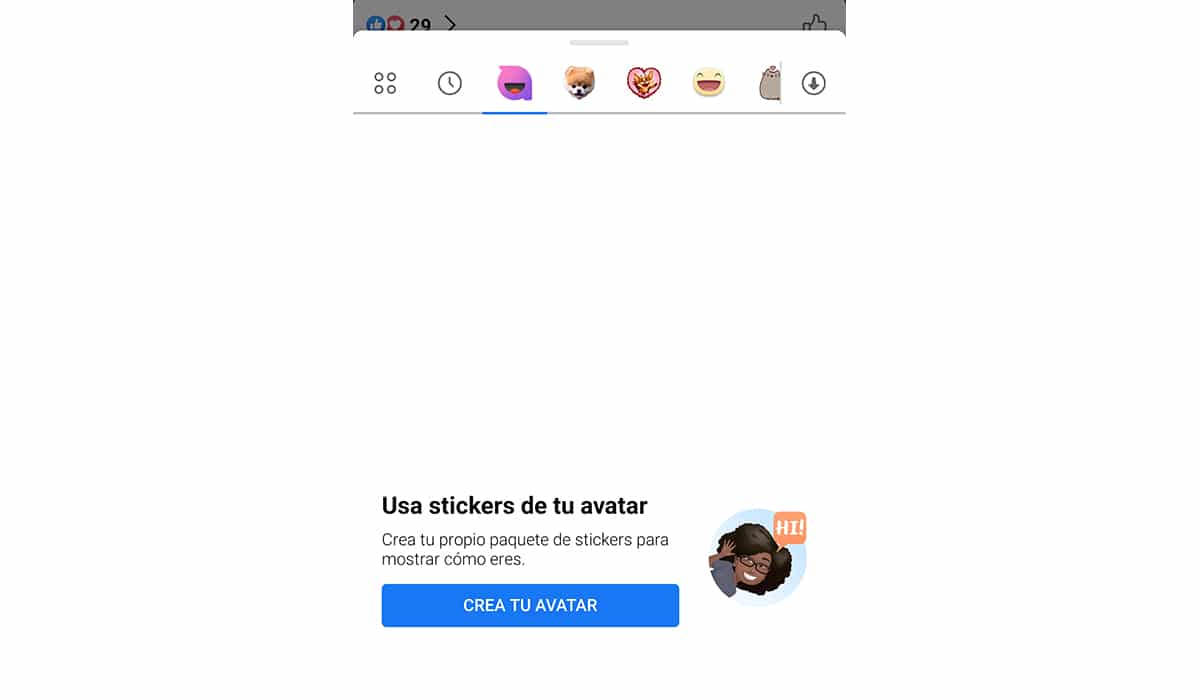Open the all stickers grid tab

[x=385, y=83]
